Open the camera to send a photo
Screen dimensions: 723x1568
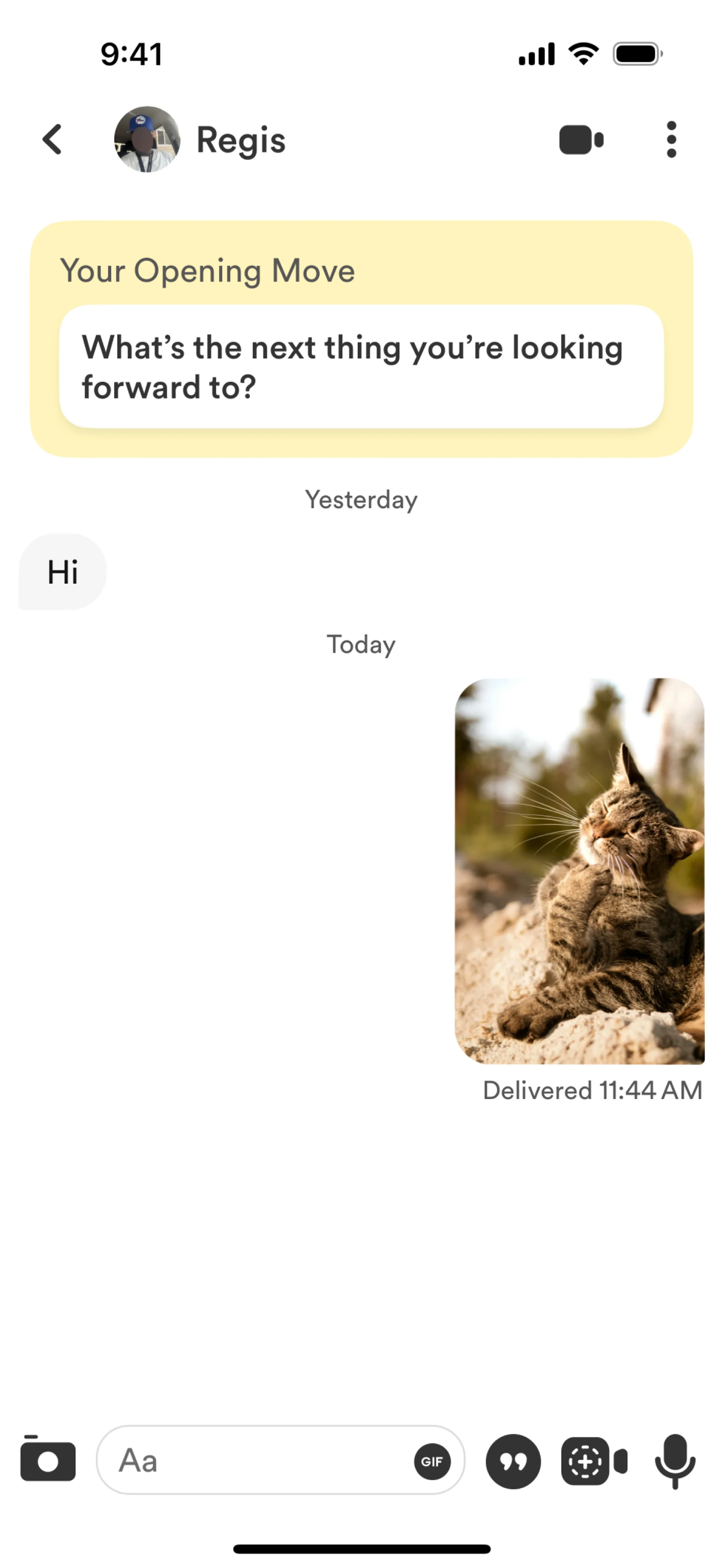(47, 1459)
